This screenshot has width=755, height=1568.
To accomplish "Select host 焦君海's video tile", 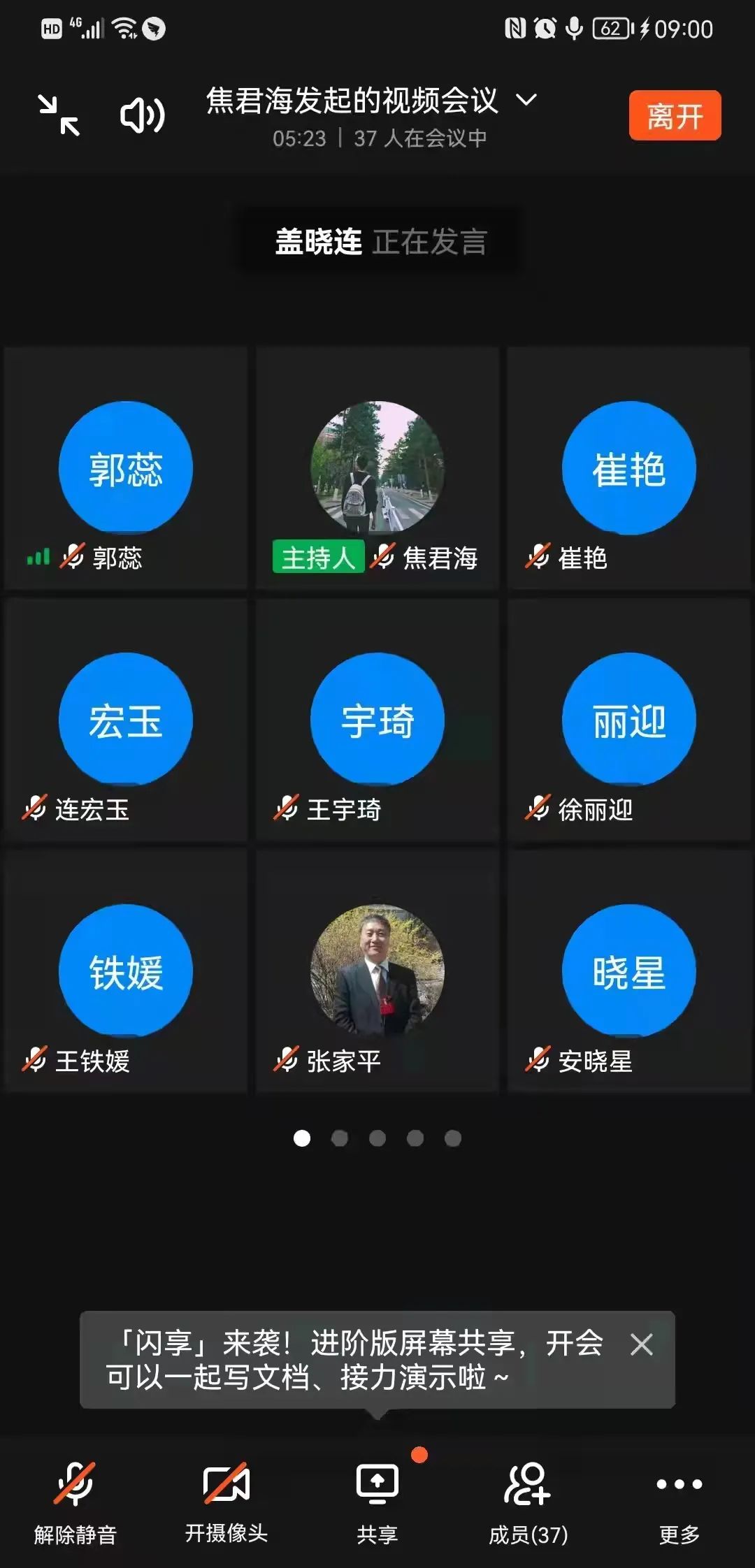I will coord(377,468).
